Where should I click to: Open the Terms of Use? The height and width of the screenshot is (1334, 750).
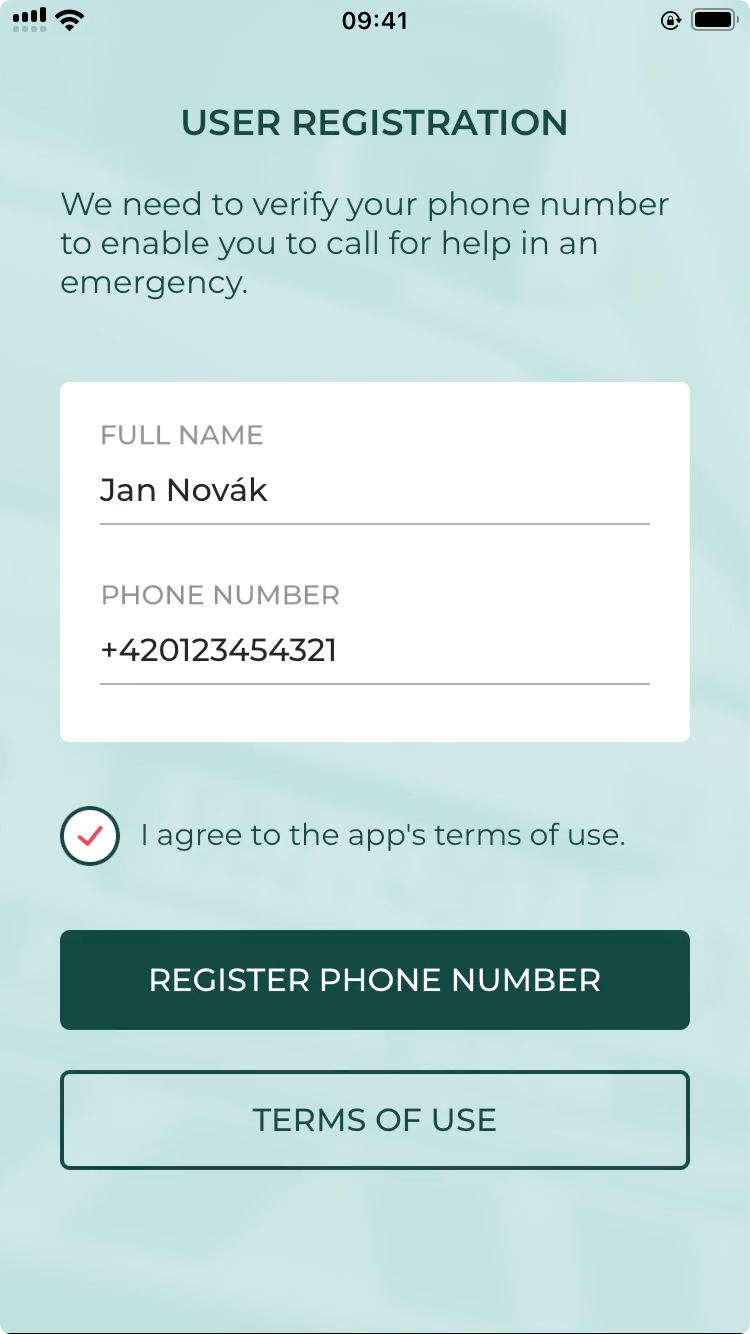(x=375, y=1120)
